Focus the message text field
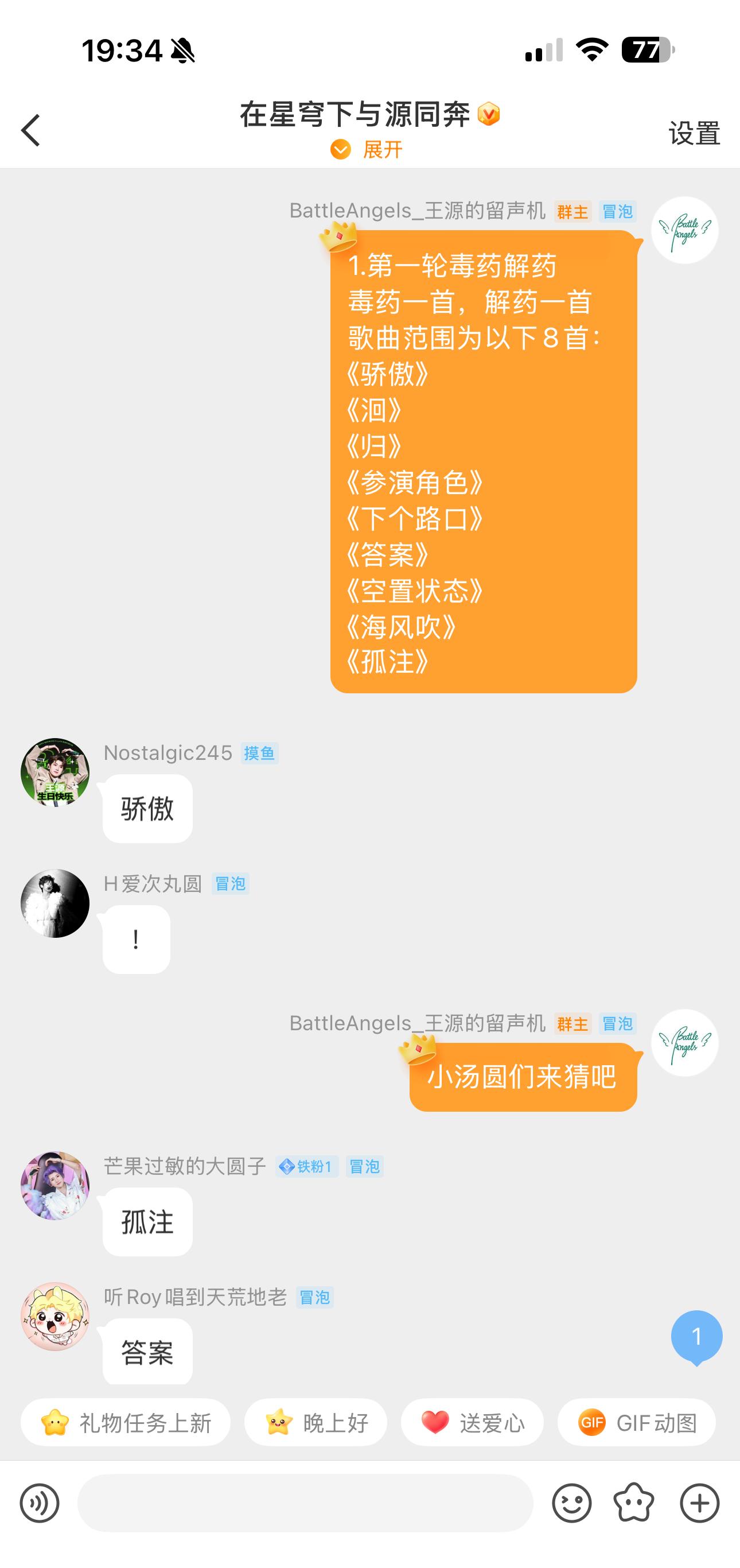Image resolution: width=740 pixels, height=1568 pixels. click(x=306, y=1504)
